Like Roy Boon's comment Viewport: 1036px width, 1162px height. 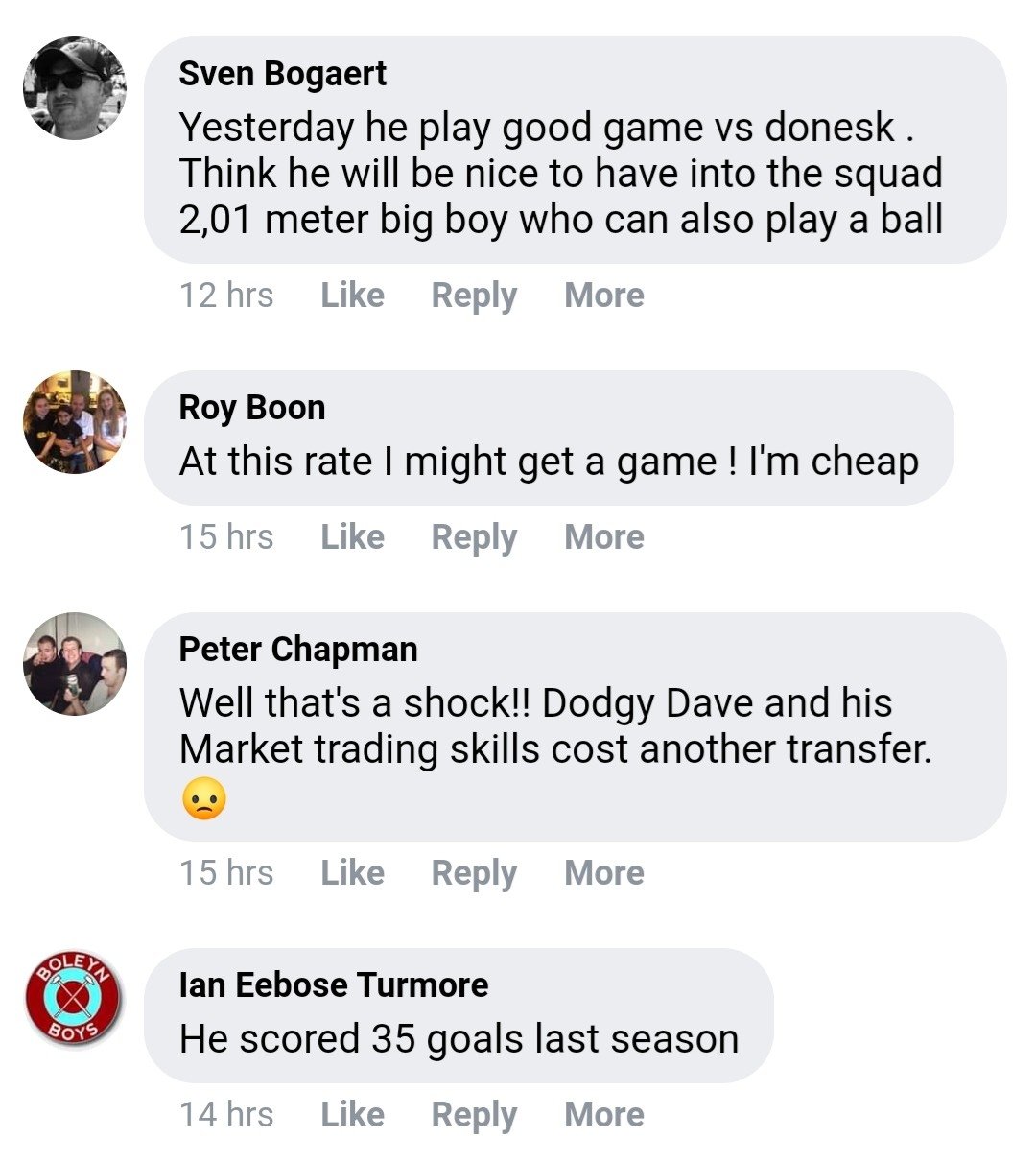(x=352, y=537)
